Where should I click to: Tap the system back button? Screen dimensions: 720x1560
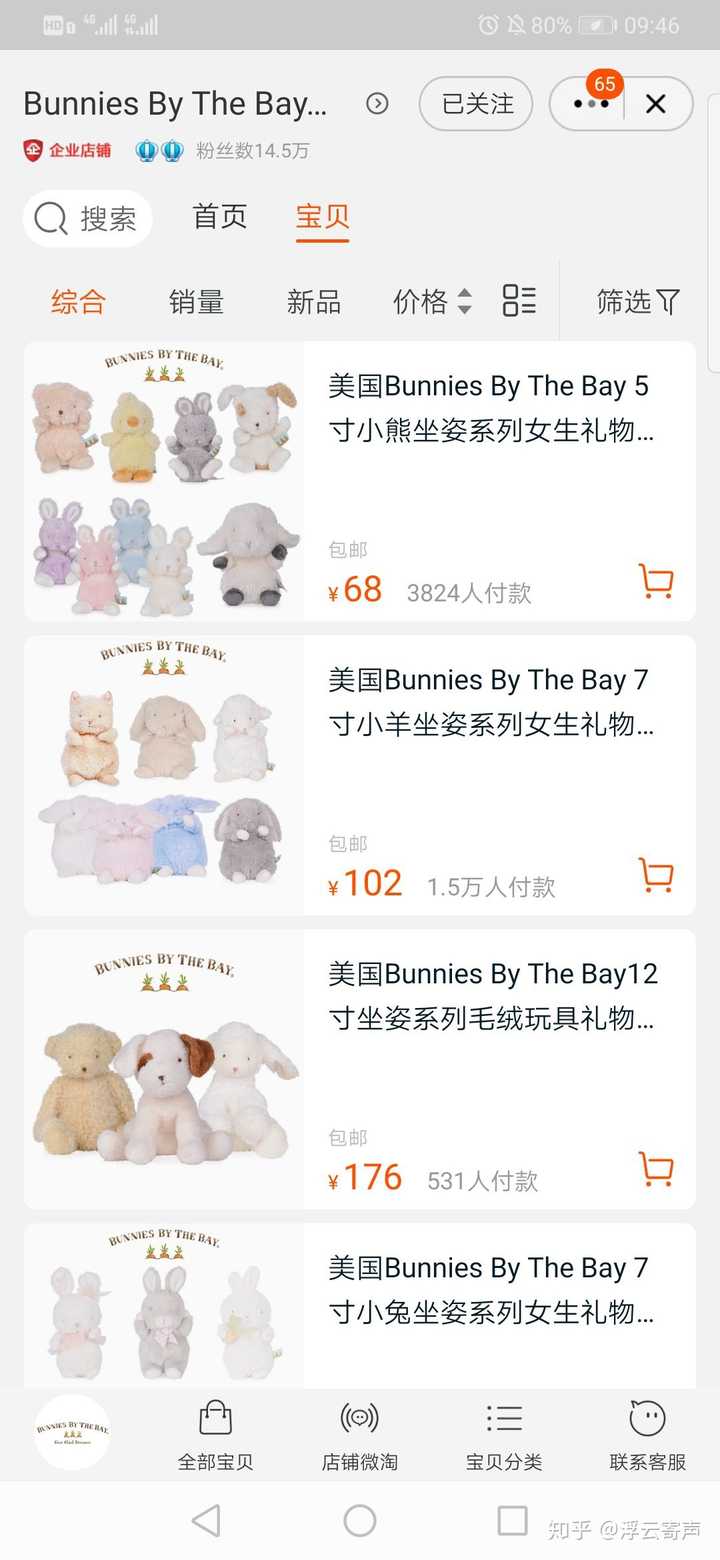click(x=206, y=1521)
